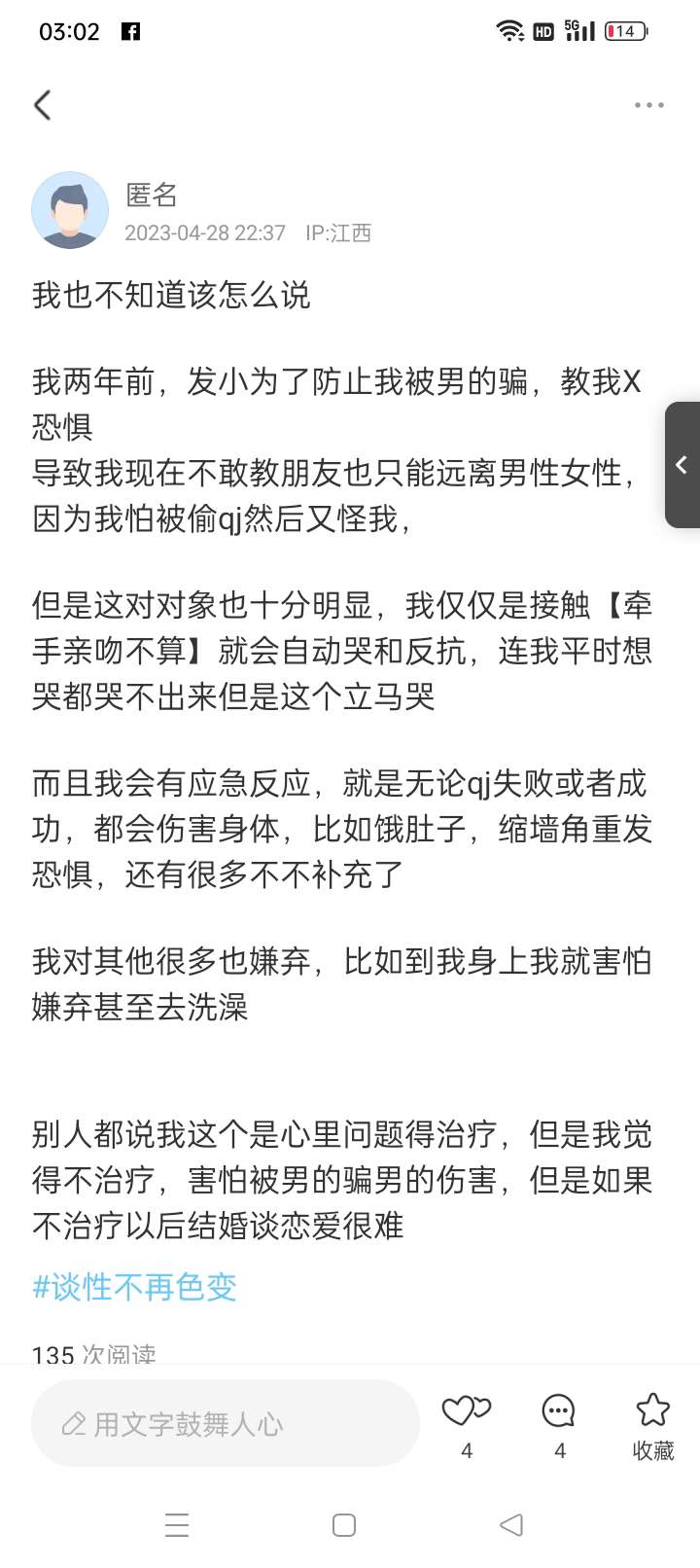
Task: Tap the 用文字鼓舞人心 comment field
Action: point(226,1424)
